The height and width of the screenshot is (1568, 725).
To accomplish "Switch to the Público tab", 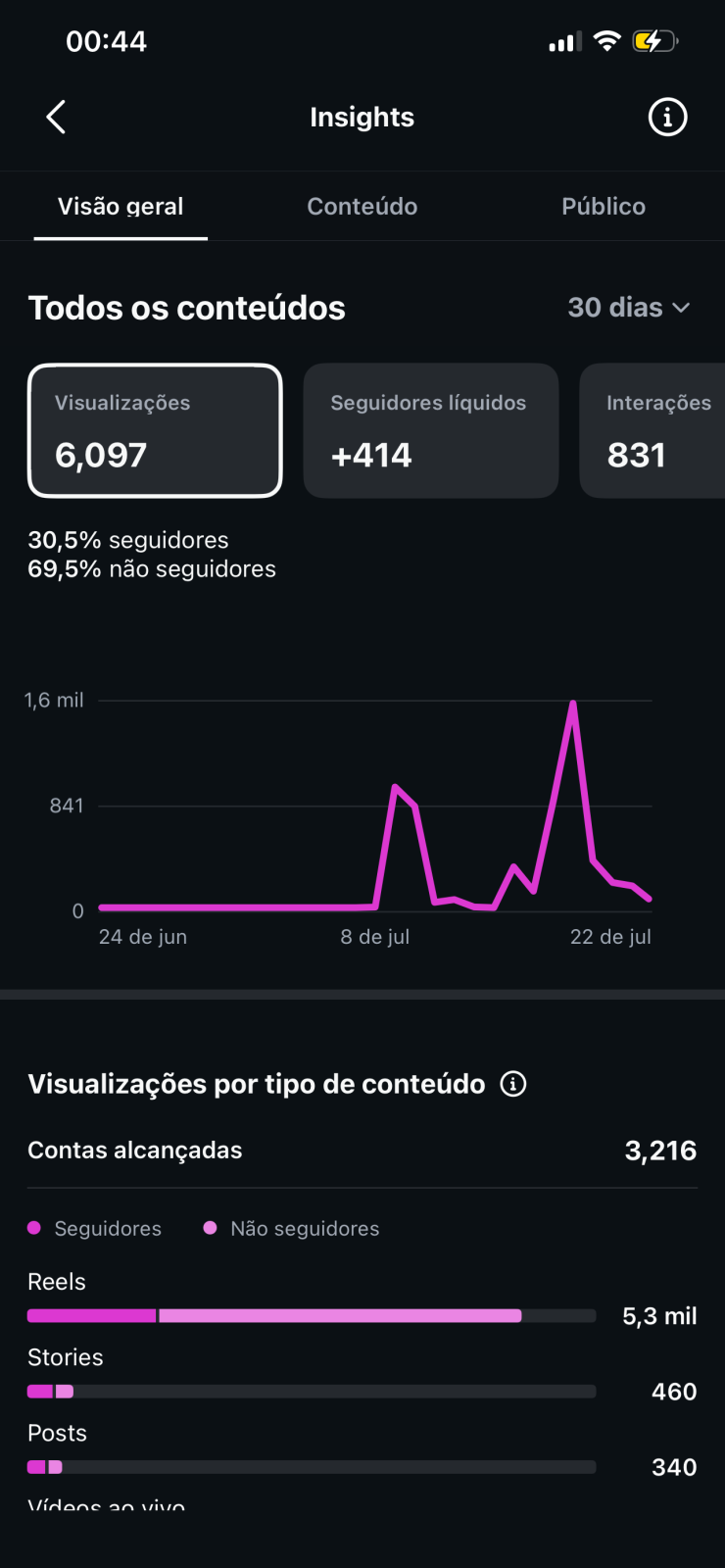I will (x=604, y=206).
